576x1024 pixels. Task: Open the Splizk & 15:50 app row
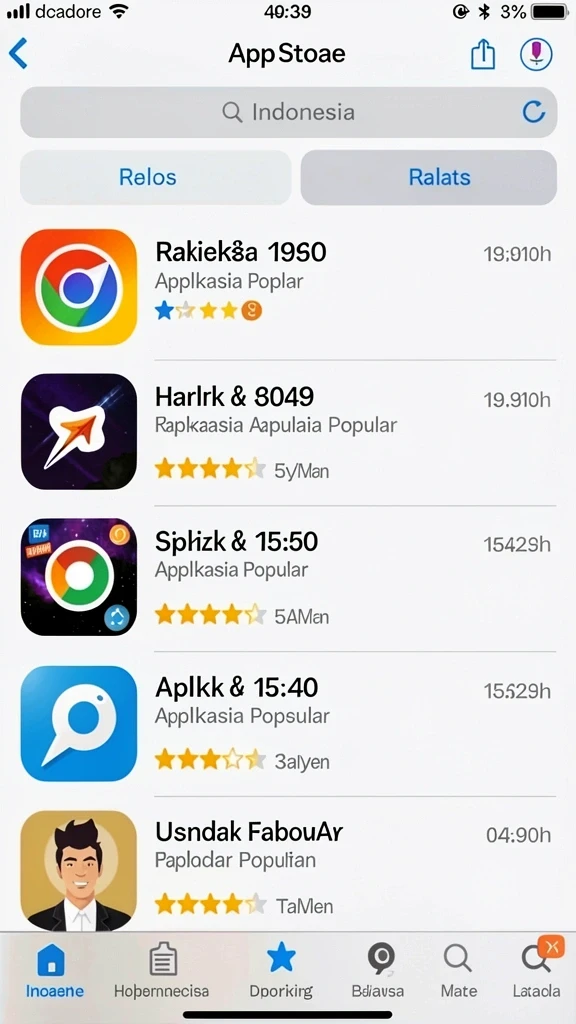[288, 577]
